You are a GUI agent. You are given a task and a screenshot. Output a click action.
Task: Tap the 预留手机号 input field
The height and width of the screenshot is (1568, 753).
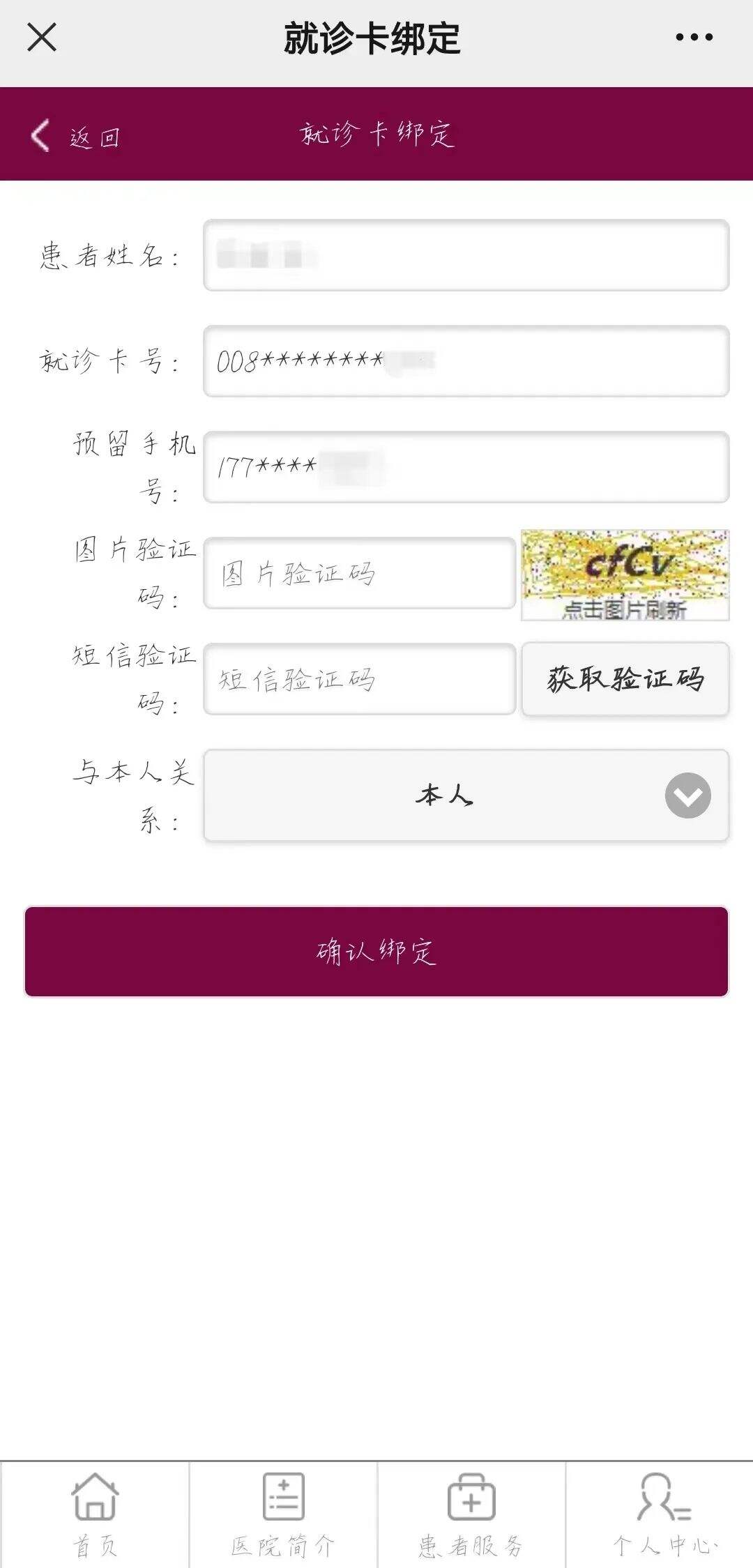point(466,467)
